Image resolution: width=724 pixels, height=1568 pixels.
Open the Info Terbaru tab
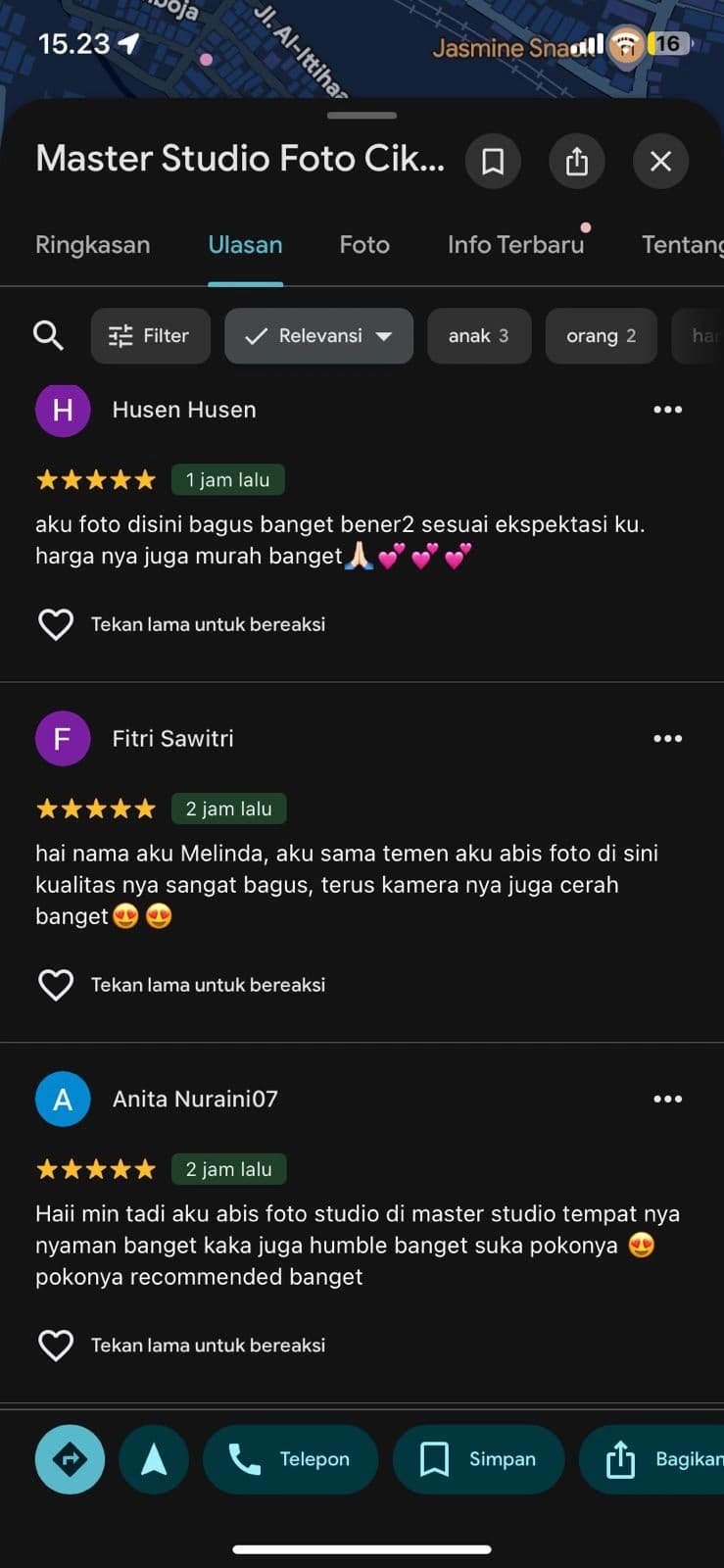coord(516,245)
